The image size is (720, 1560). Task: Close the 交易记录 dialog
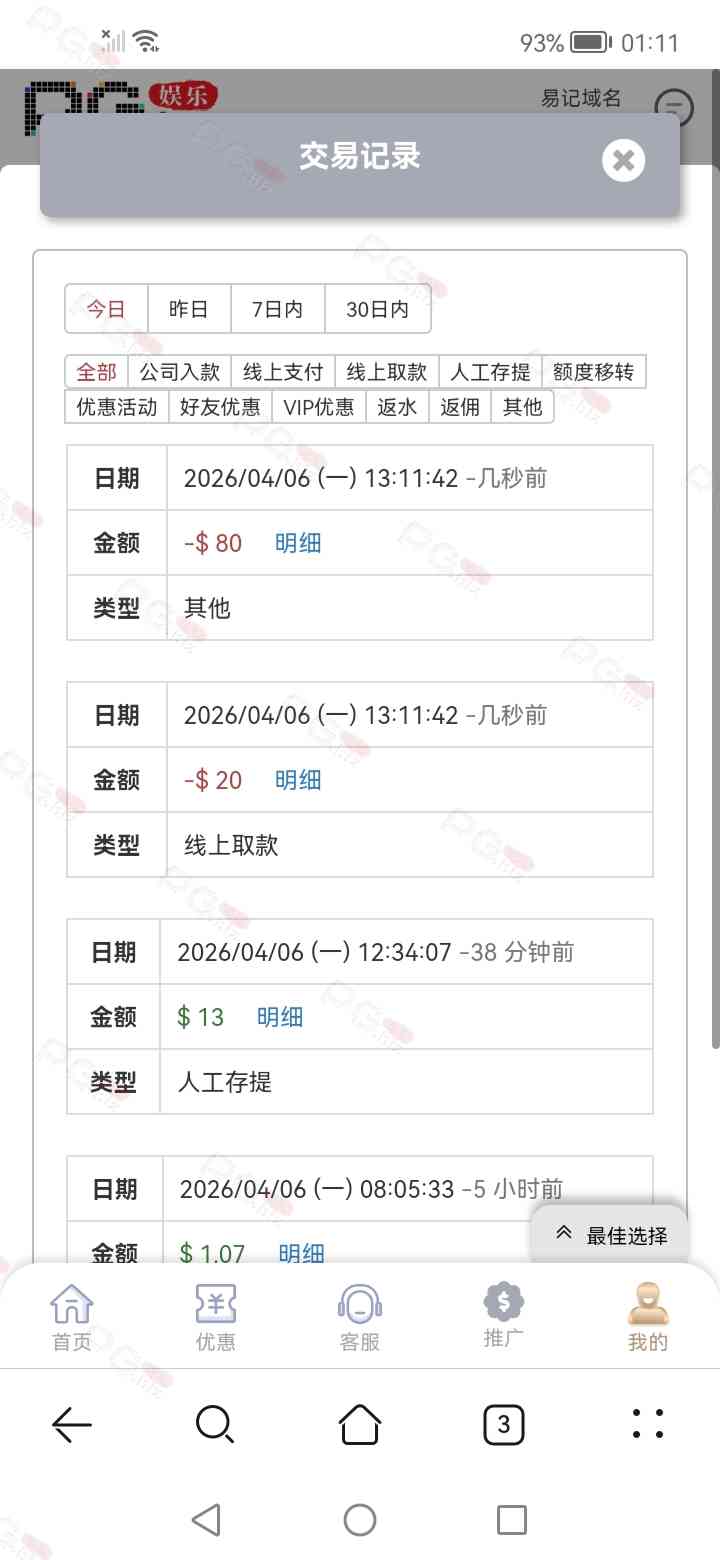623,160
